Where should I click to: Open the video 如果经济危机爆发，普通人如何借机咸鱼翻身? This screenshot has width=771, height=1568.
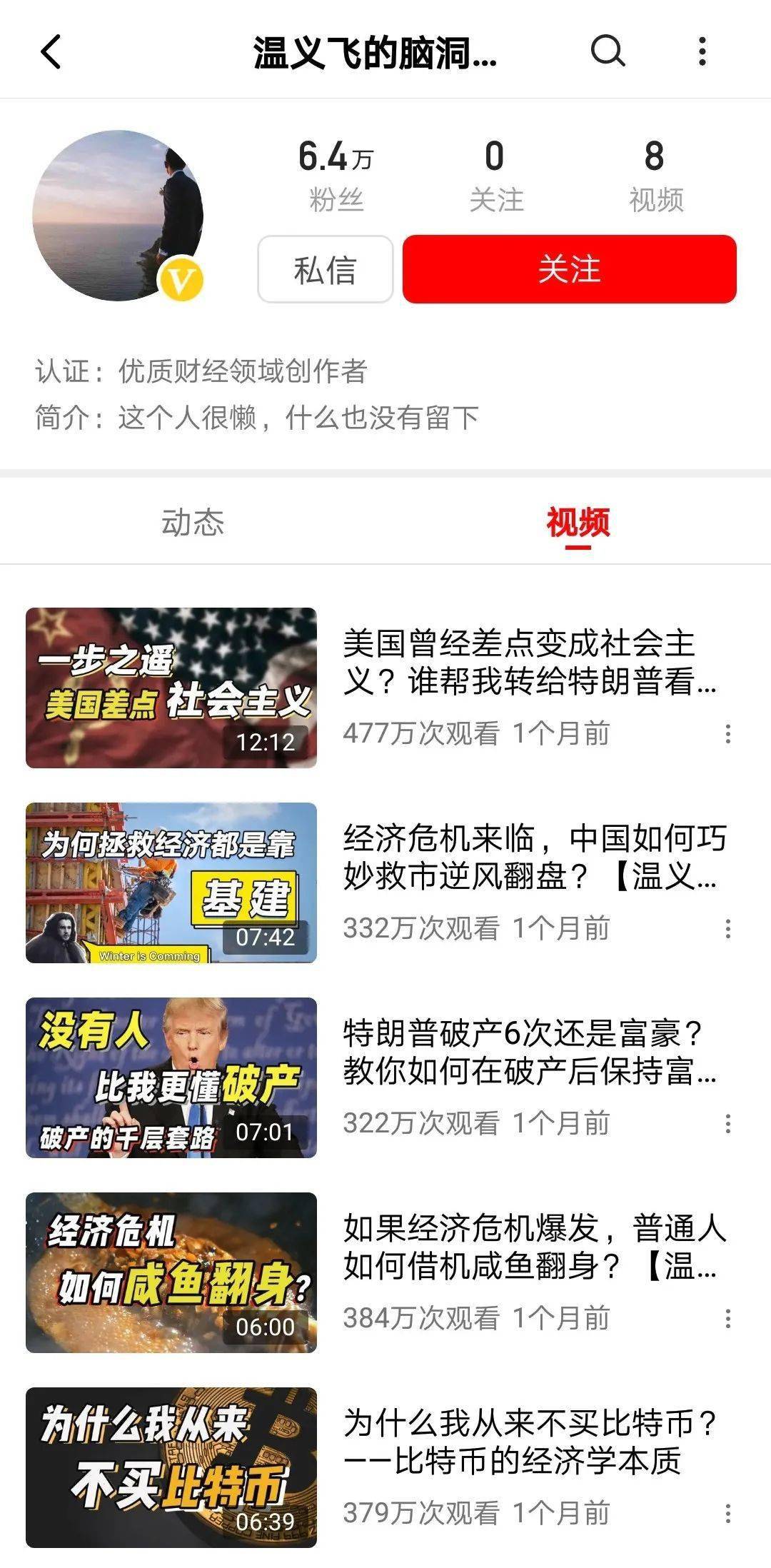pos(534,1247)
